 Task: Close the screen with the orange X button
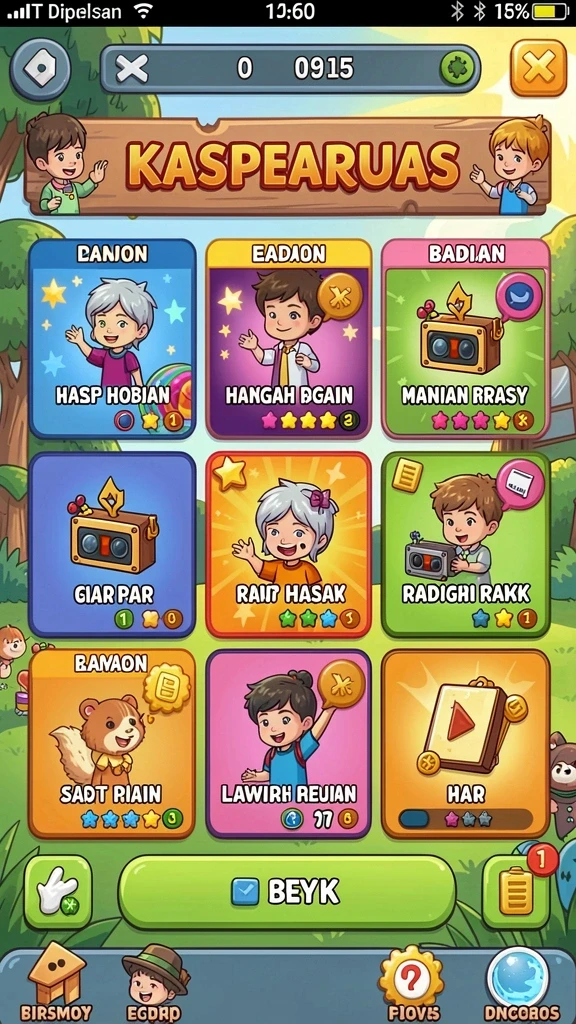point(538,68)
